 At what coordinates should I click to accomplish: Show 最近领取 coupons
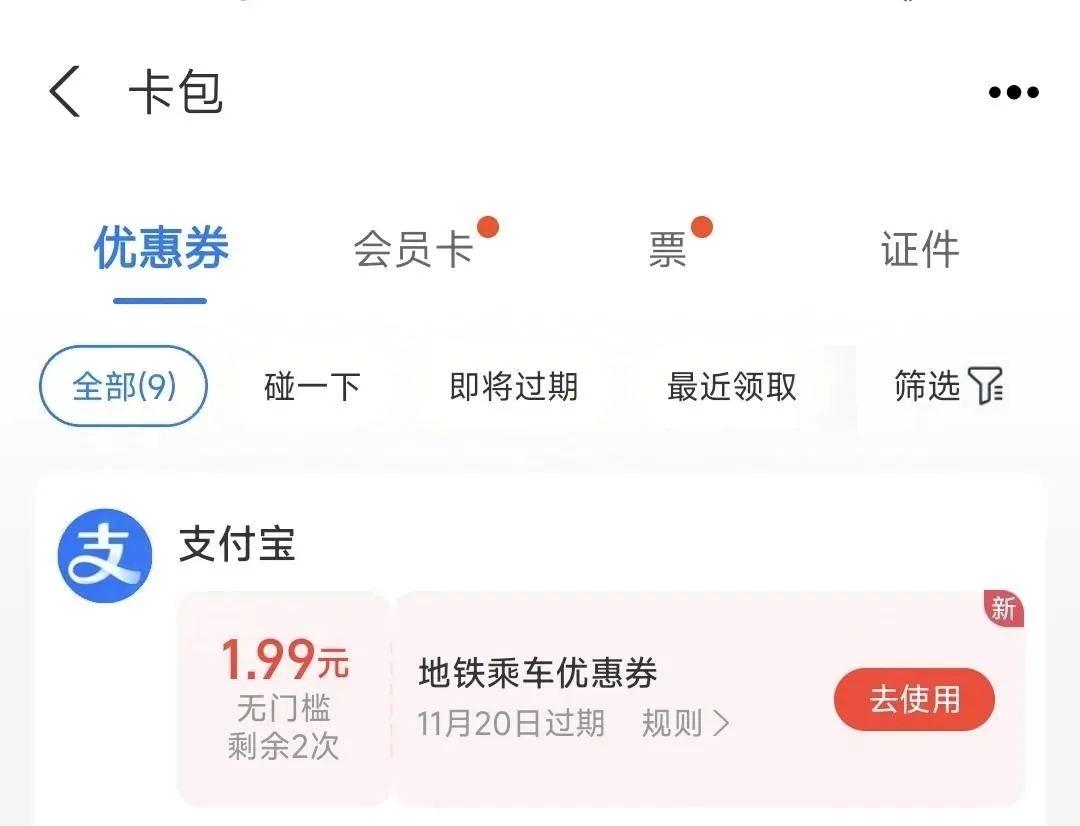732,386
